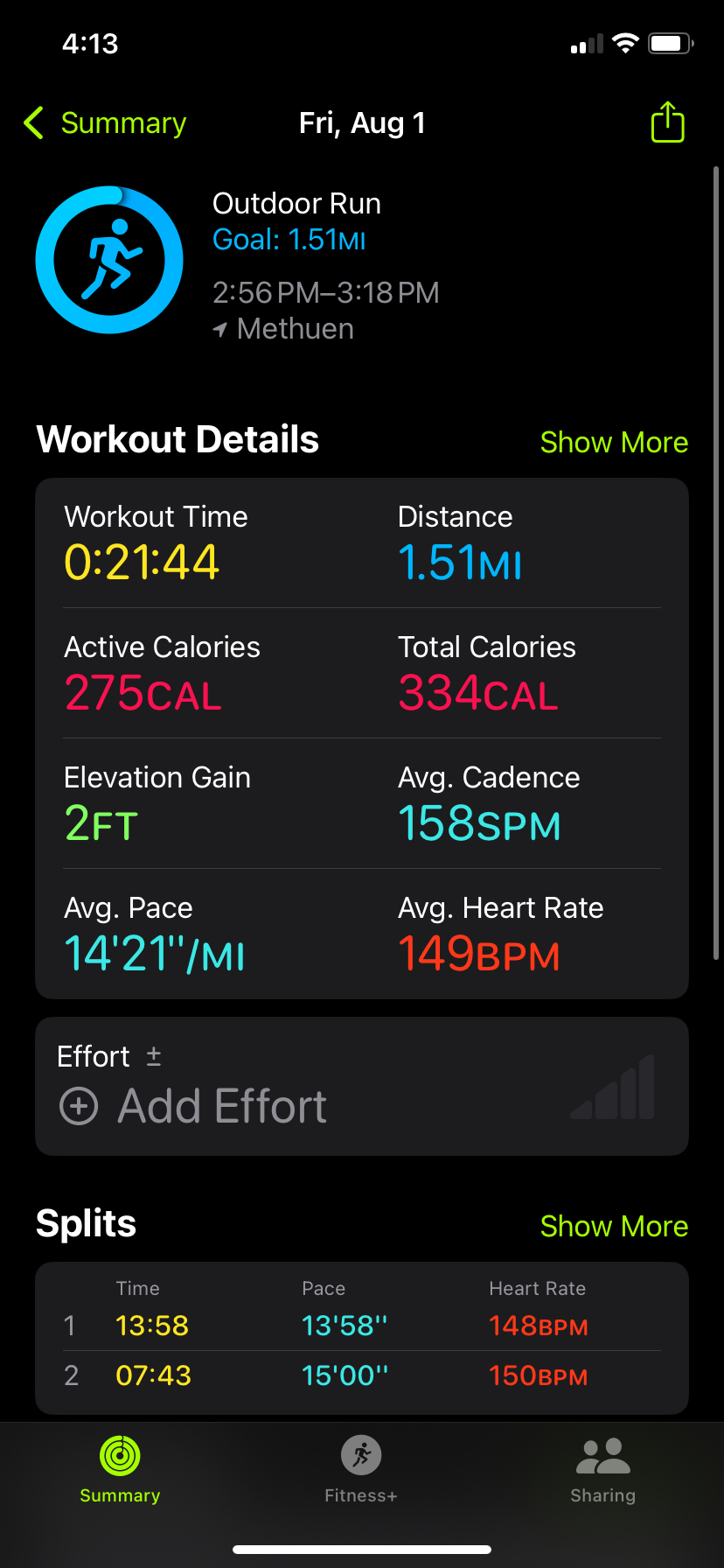Switch to the Fitness+ tab
The image size is (724, 1568).
(361, 1468)
